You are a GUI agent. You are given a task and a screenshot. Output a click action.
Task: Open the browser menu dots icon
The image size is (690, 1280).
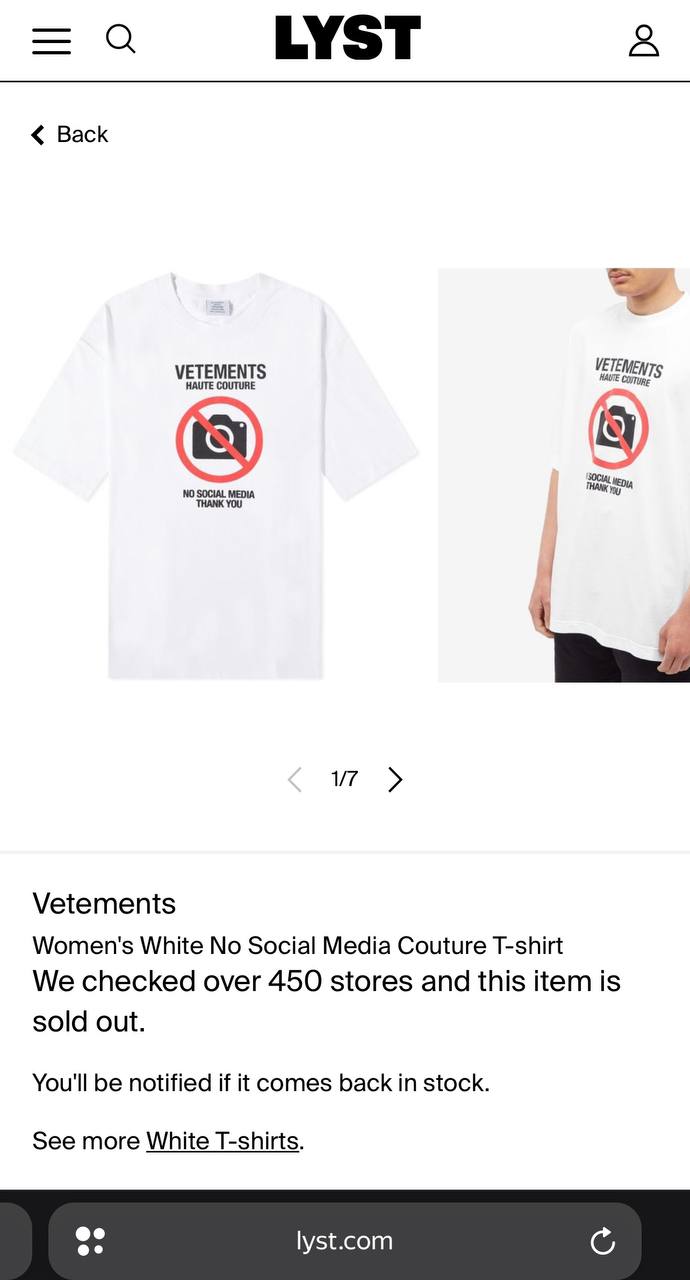tap(91, 1241)
